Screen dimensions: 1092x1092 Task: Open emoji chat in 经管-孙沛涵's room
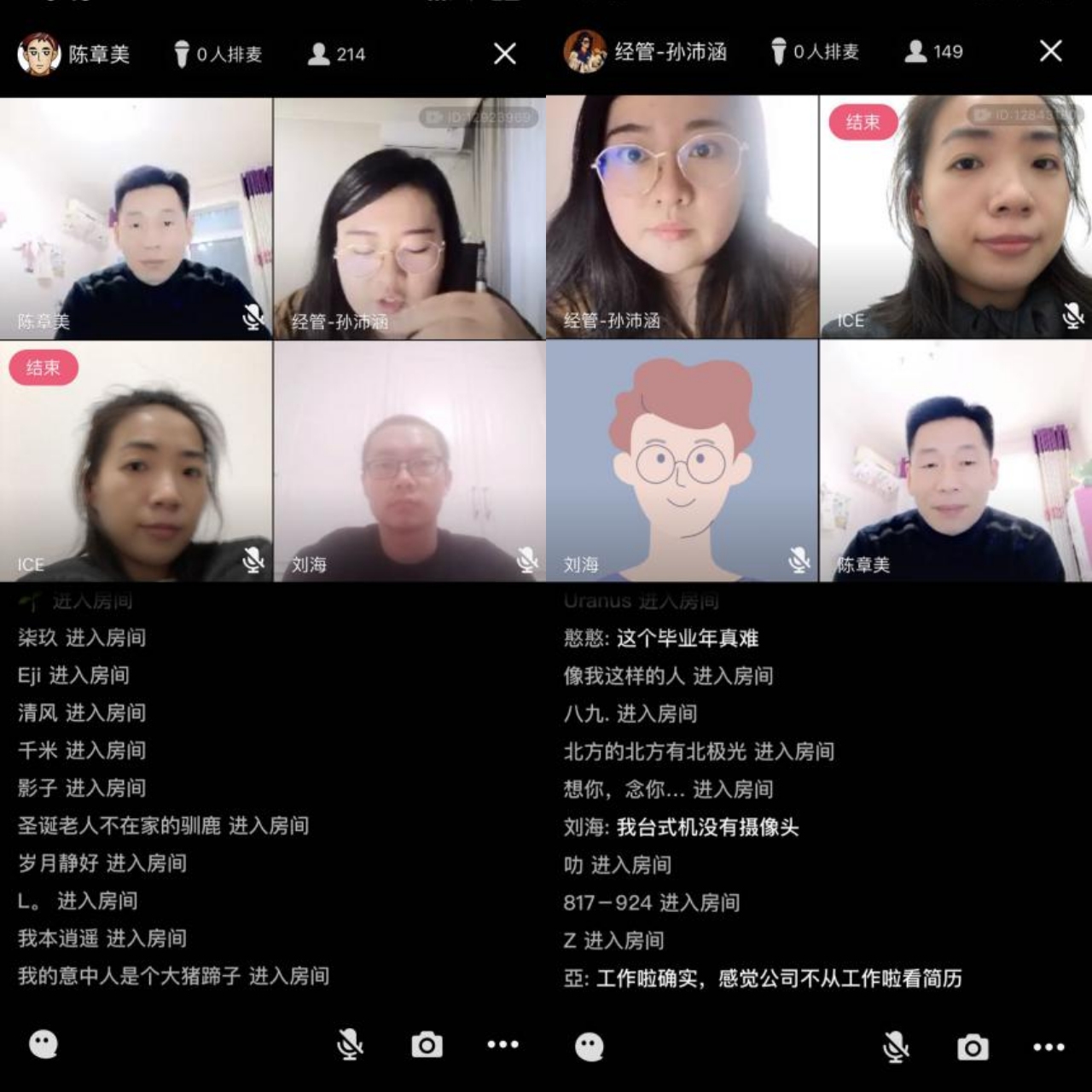pyautogui.click(x=590, y=1047)
